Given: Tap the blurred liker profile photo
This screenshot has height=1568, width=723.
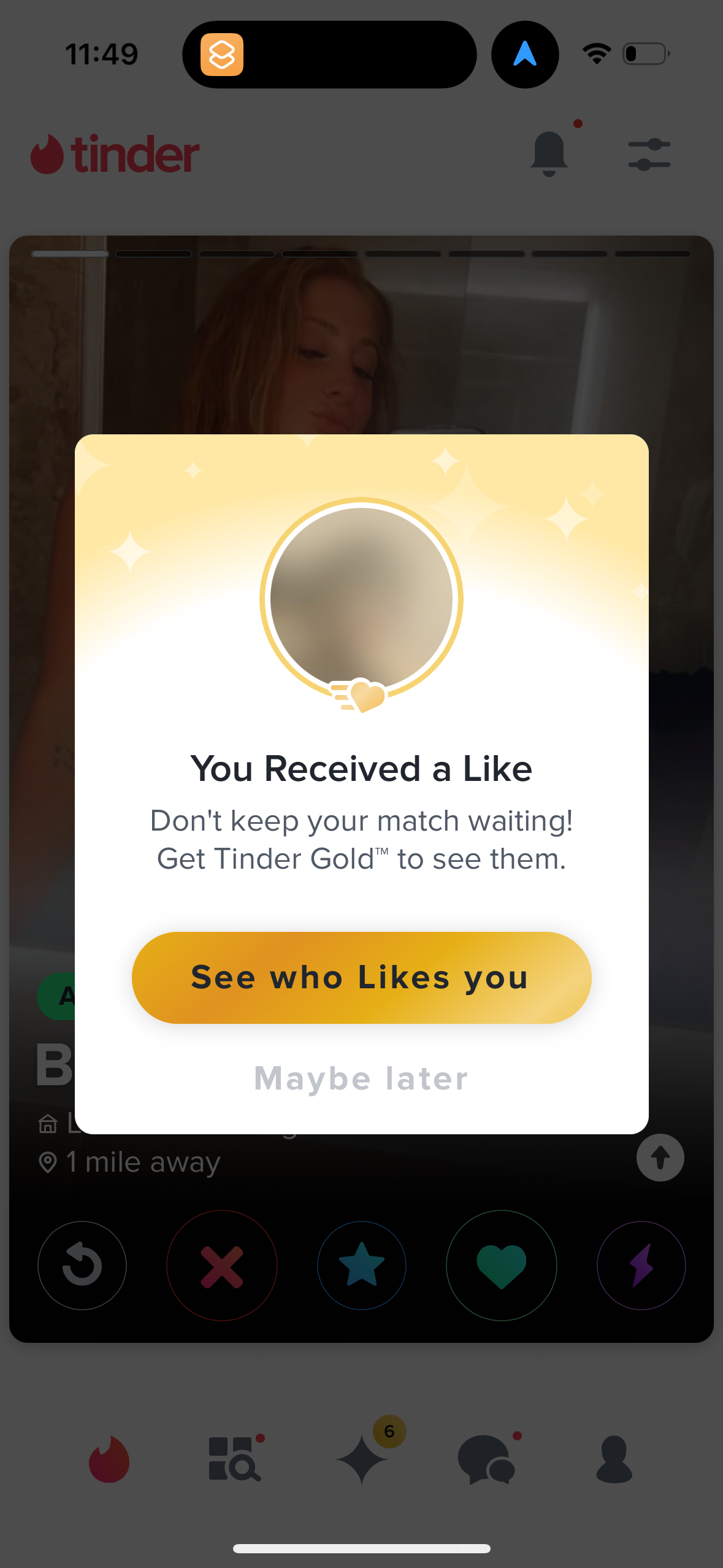Looking at the screenshot, I should click(361, 599).
